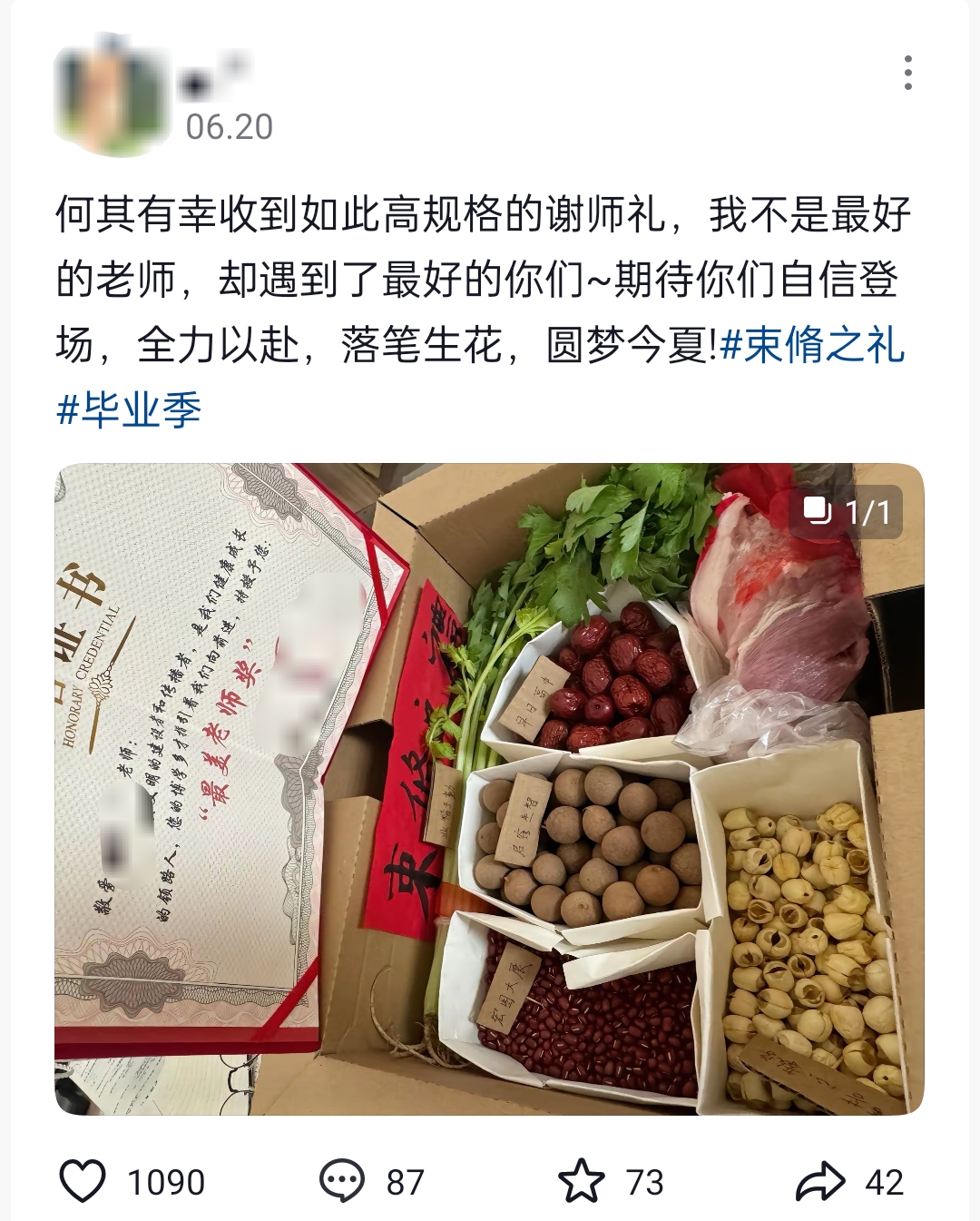Viewport: 980px width, 1221px height.
Task: Open the poster's profile avatar
Action: pyautogui.click(x=111, y=97)
